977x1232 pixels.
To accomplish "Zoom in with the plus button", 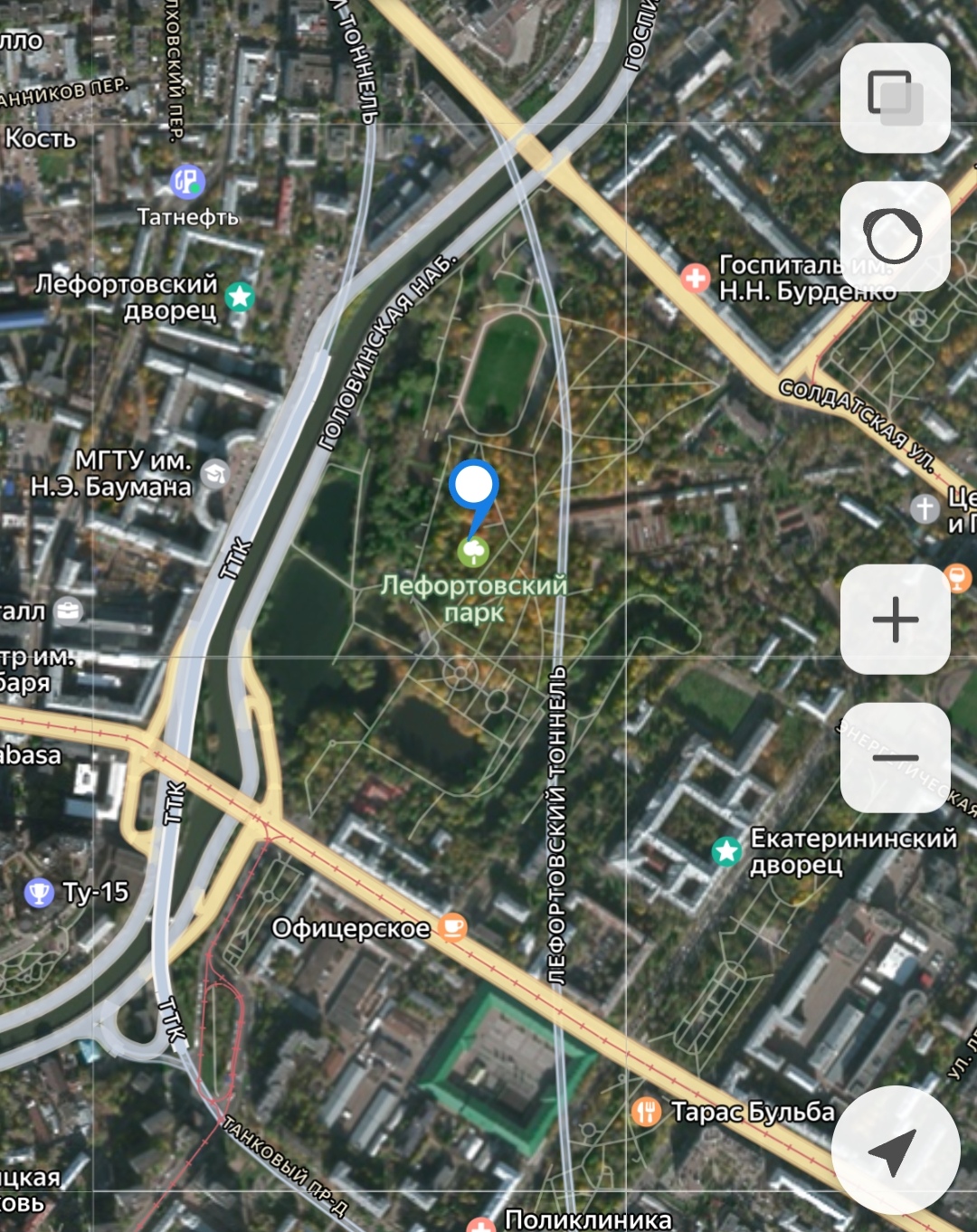I will point(896,620).
